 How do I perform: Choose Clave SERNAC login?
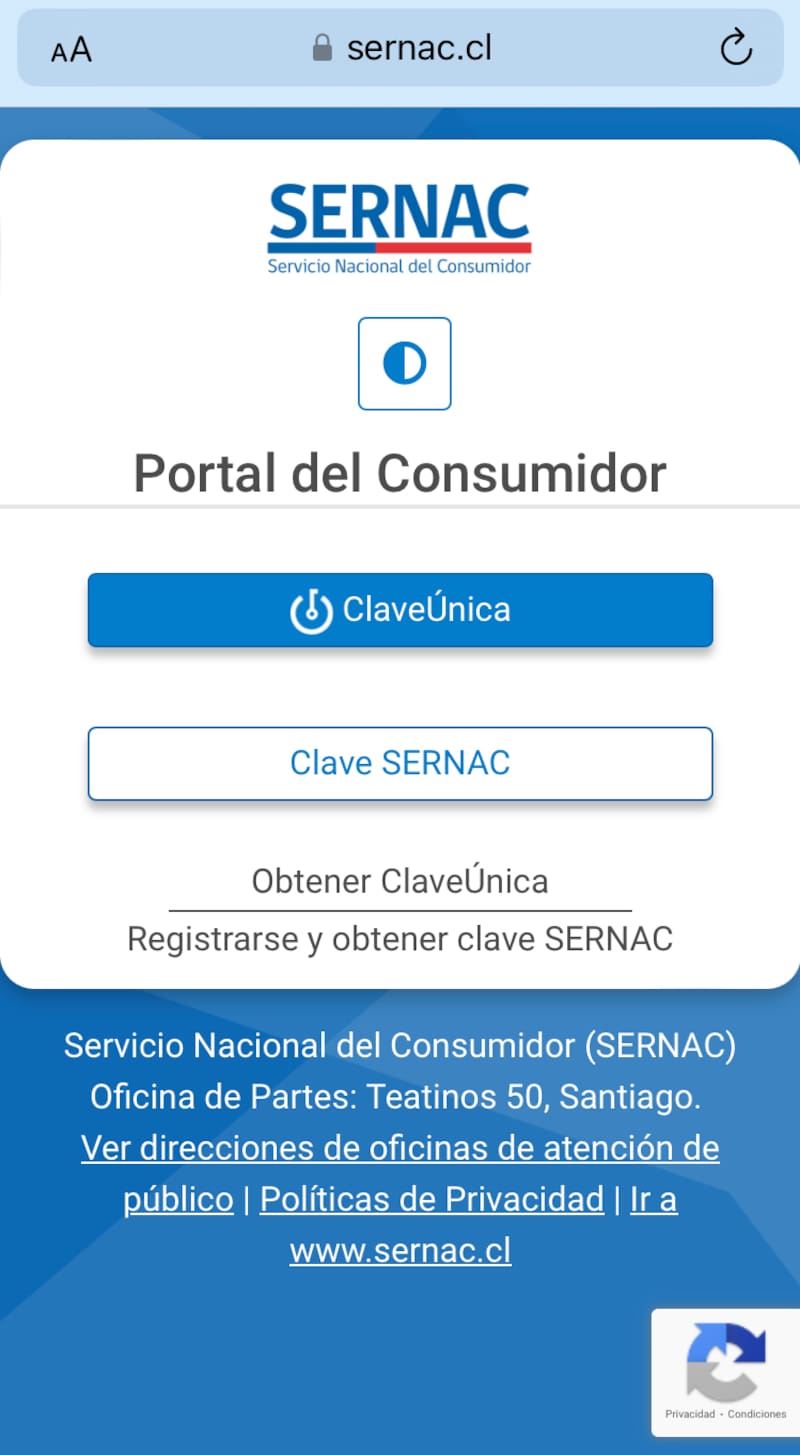click(400, 764)
